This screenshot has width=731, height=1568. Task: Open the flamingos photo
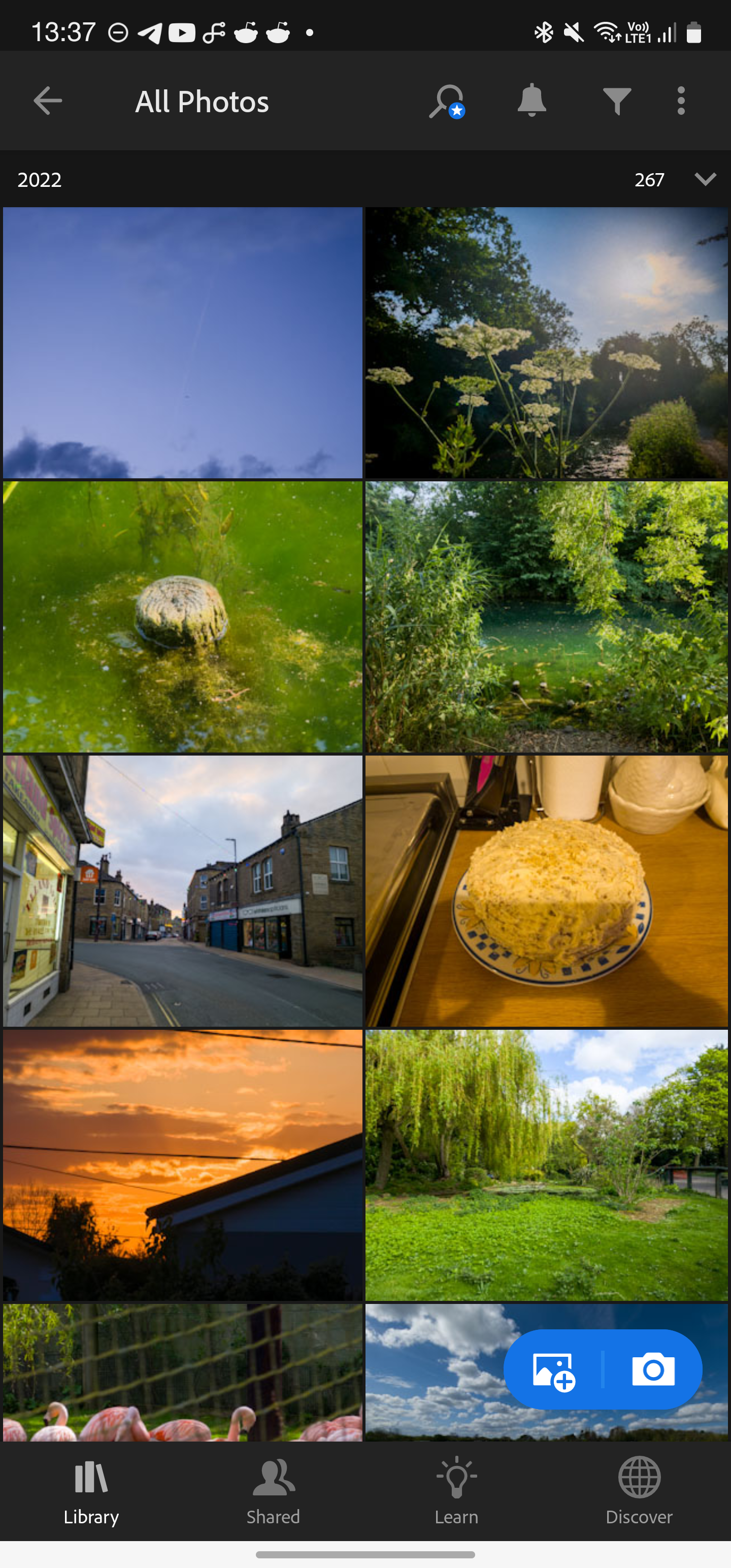pos(183,1369)
